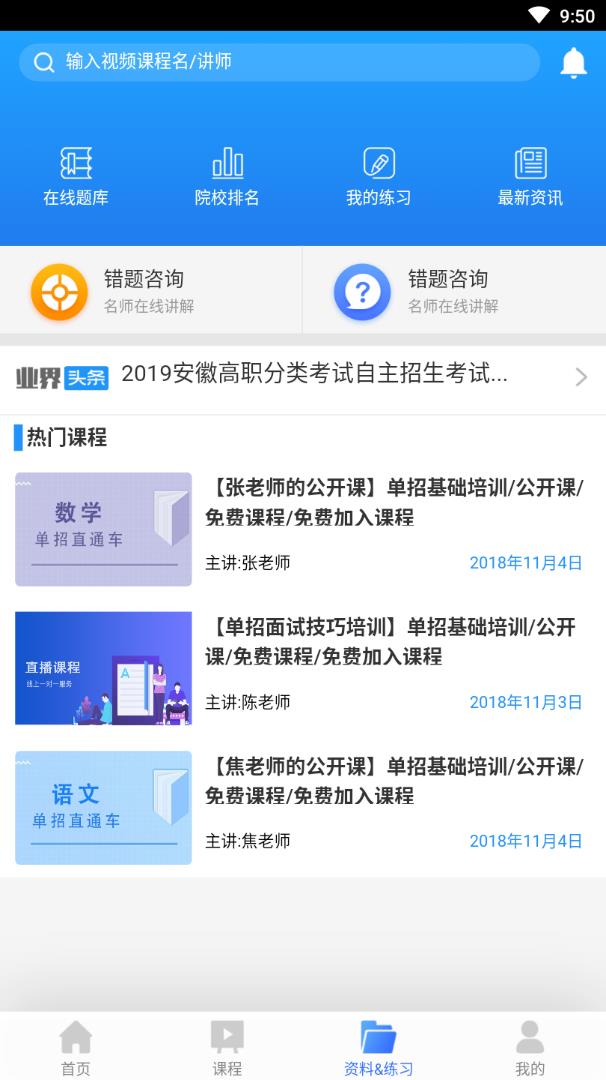Go to the 我的 profile tab
The height and width of the screenshot is (1080, 606).
pos(530,1048)
